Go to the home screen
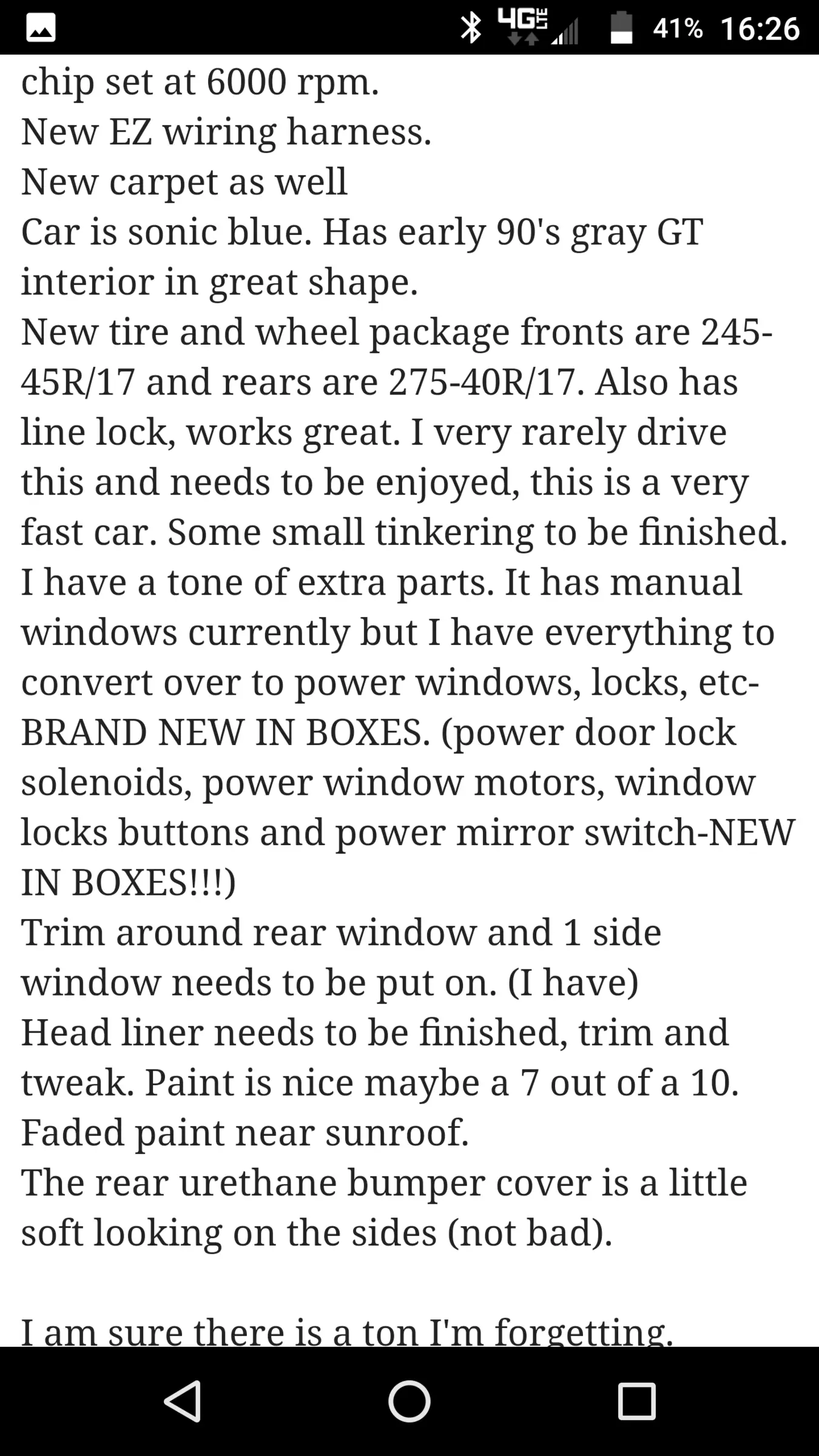The height and width of the screenshot is (1456, 819). [x=409, y=1401]
